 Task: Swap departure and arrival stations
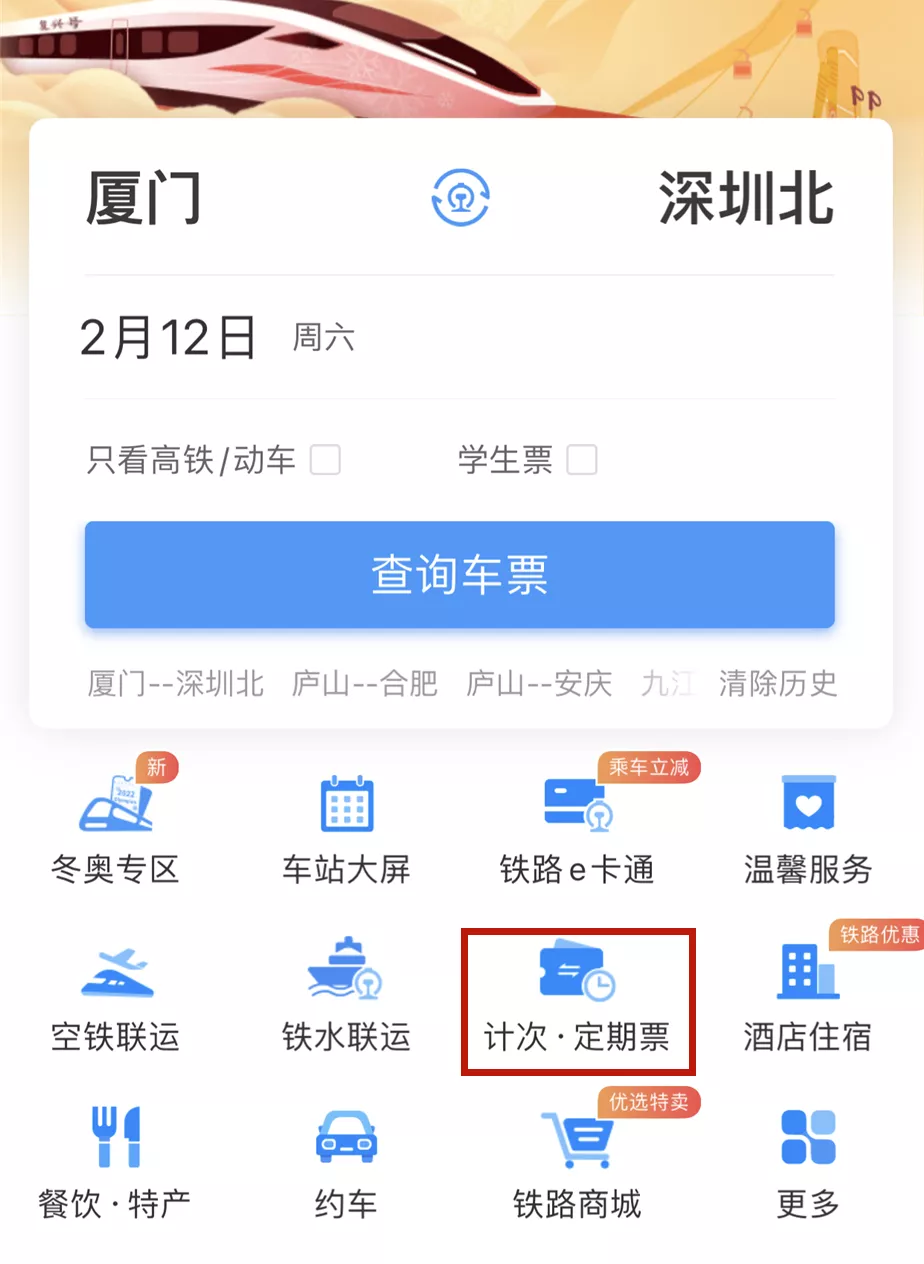460,197
